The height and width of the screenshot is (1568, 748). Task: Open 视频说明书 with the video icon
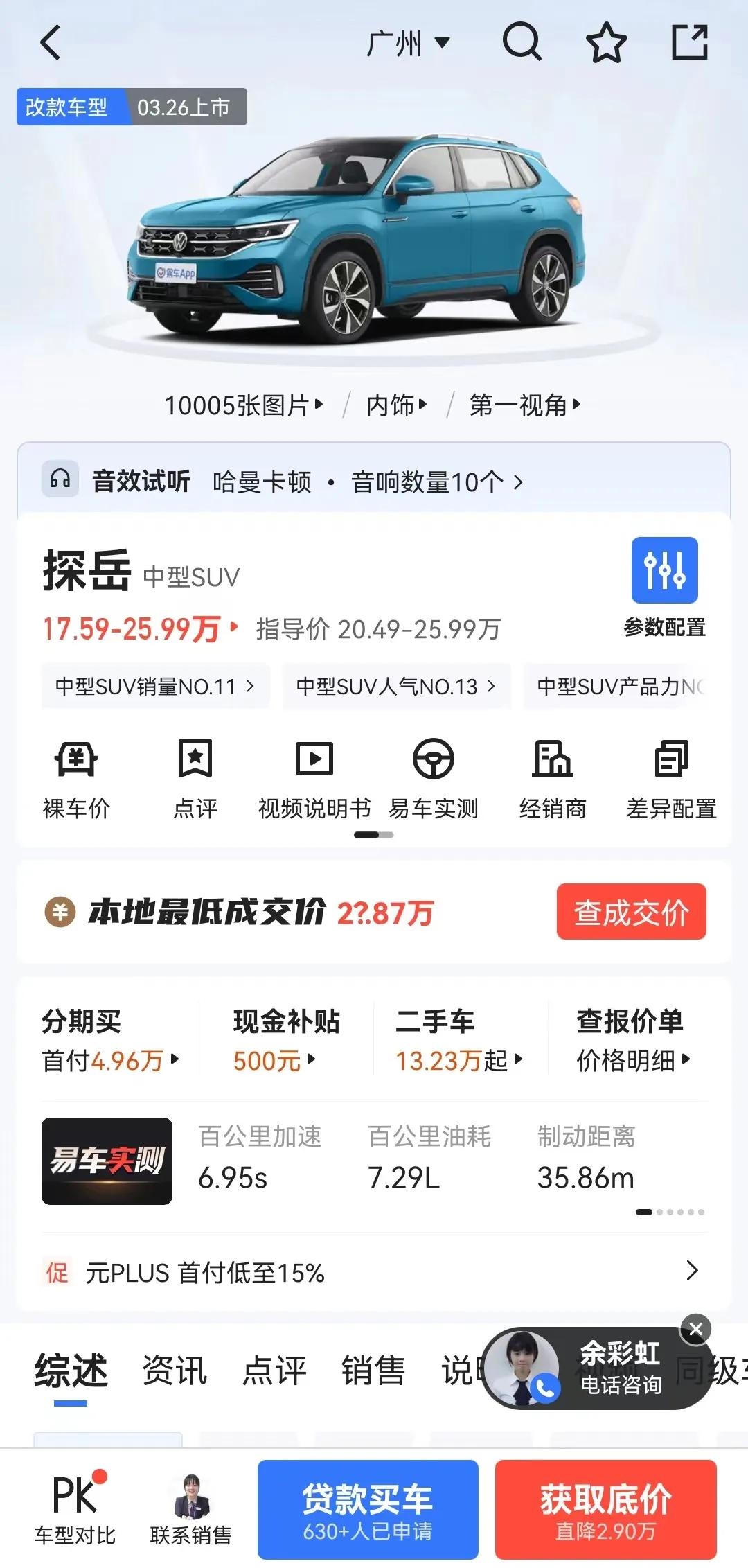(314, 759)
